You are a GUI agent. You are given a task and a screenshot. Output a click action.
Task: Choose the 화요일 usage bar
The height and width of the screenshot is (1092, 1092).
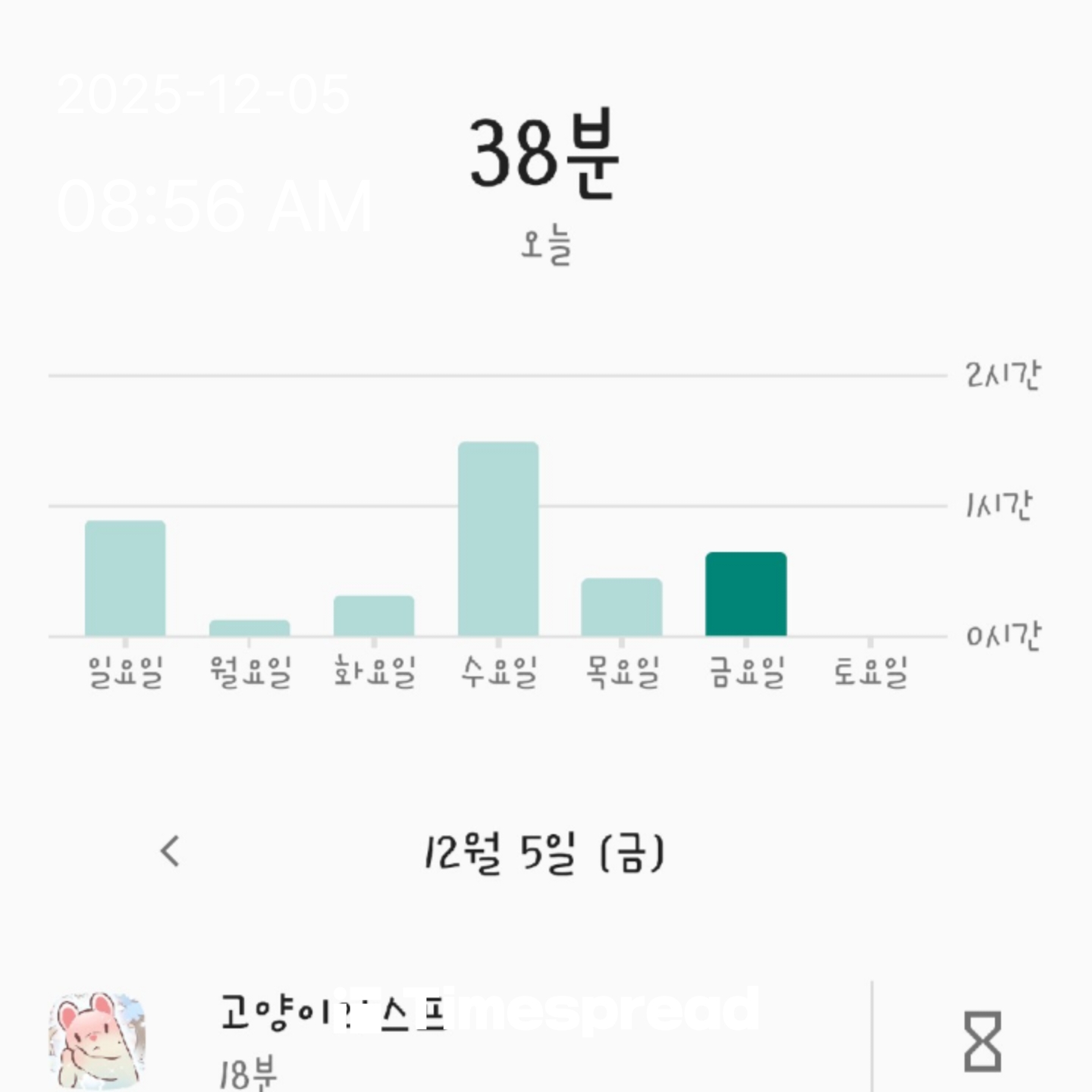pyautogui.click(x=374, y=616)
